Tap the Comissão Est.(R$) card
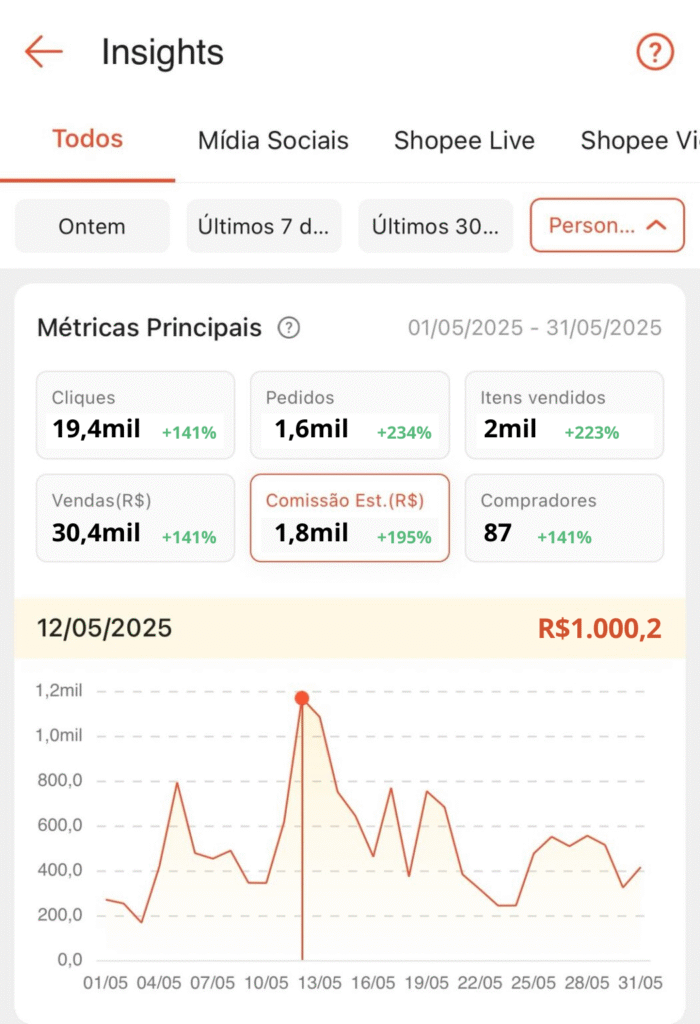The width and height of the screenshot is (700, 1024). 349,517
